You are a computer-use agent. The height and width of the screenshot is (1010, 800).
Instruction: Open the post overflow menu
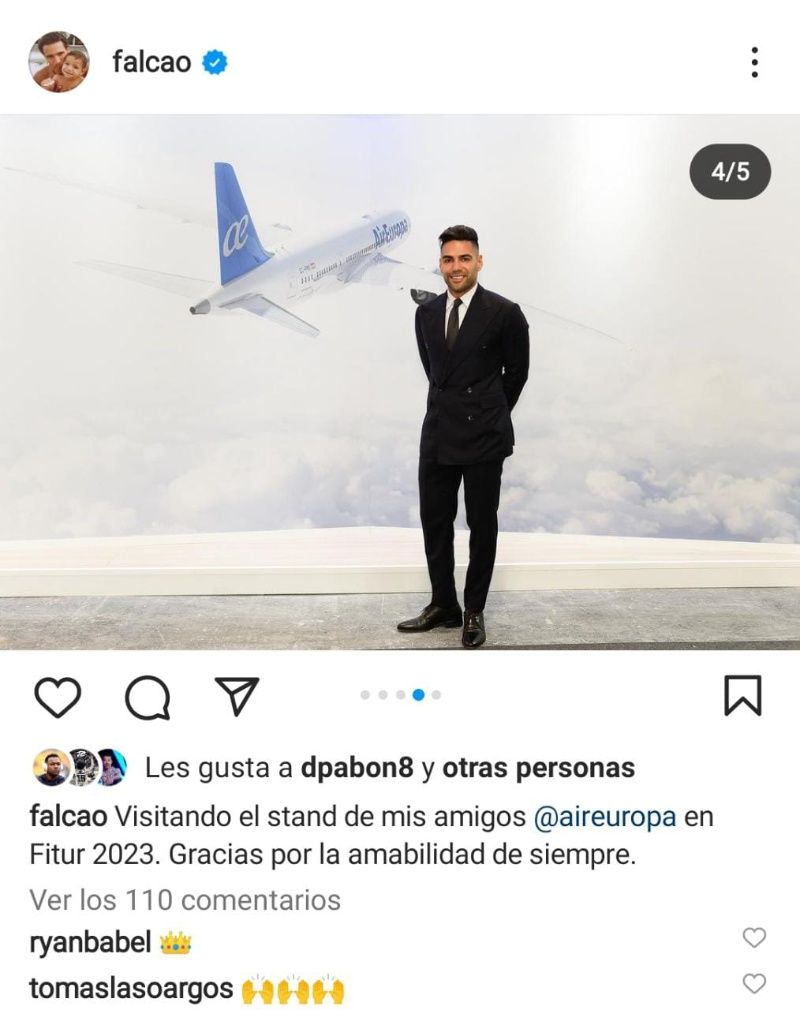coord(754,62)
